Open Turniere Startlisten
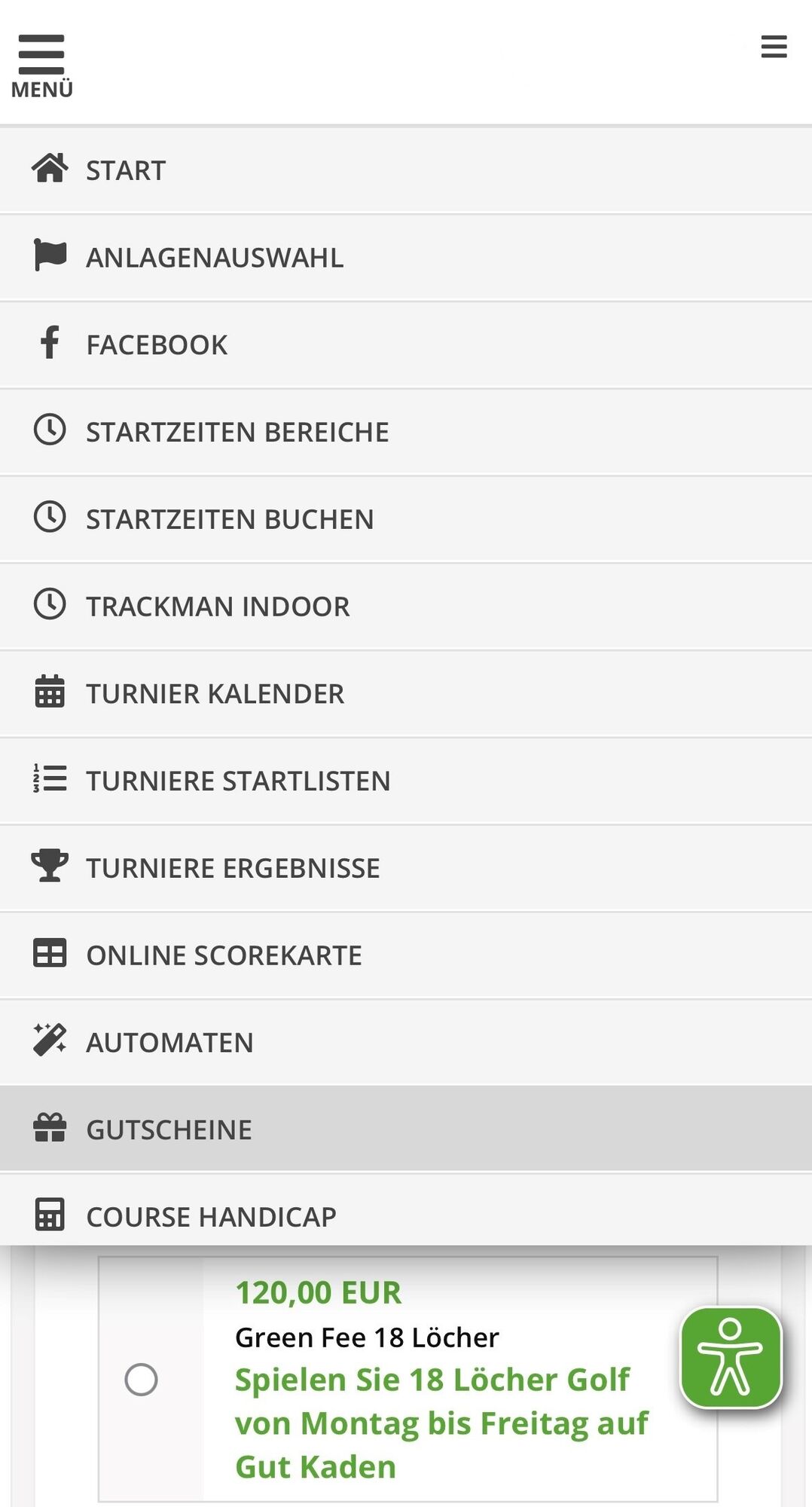812x1507 pixels. (x=238, y=781)
